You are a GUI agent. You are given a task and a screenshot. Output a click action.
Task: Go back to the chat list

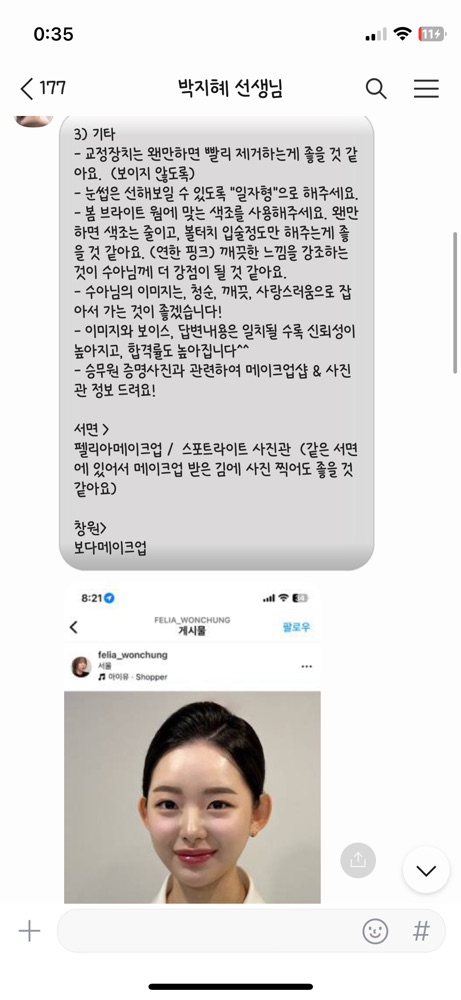pyautogui.click(x=42, y=88)
